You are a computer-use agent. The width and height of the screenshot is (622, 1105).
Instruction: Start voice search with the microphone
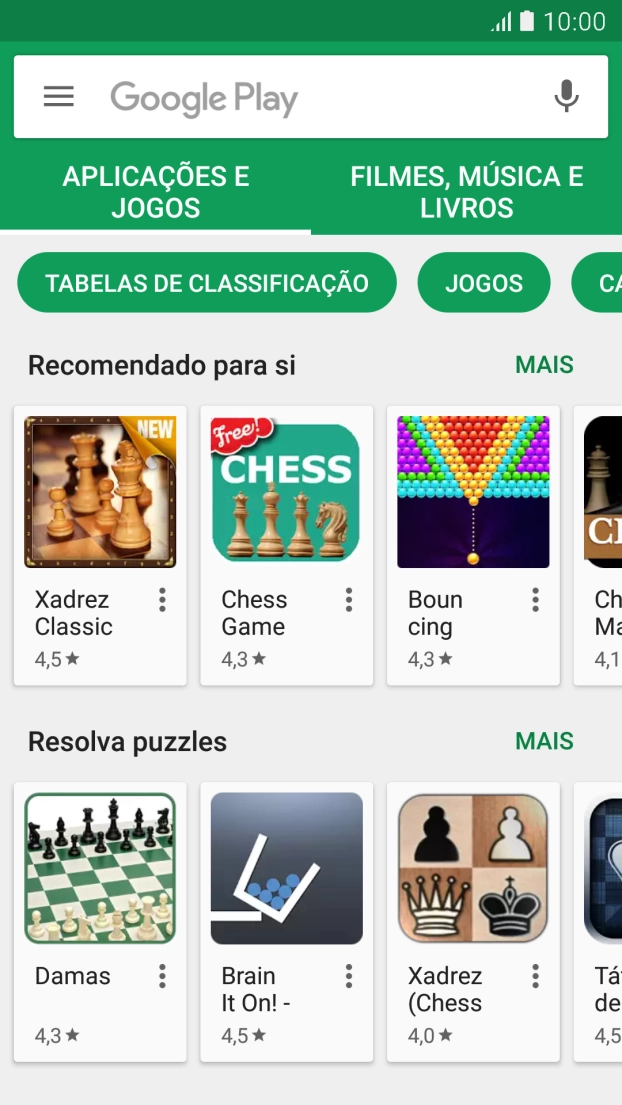566,97
